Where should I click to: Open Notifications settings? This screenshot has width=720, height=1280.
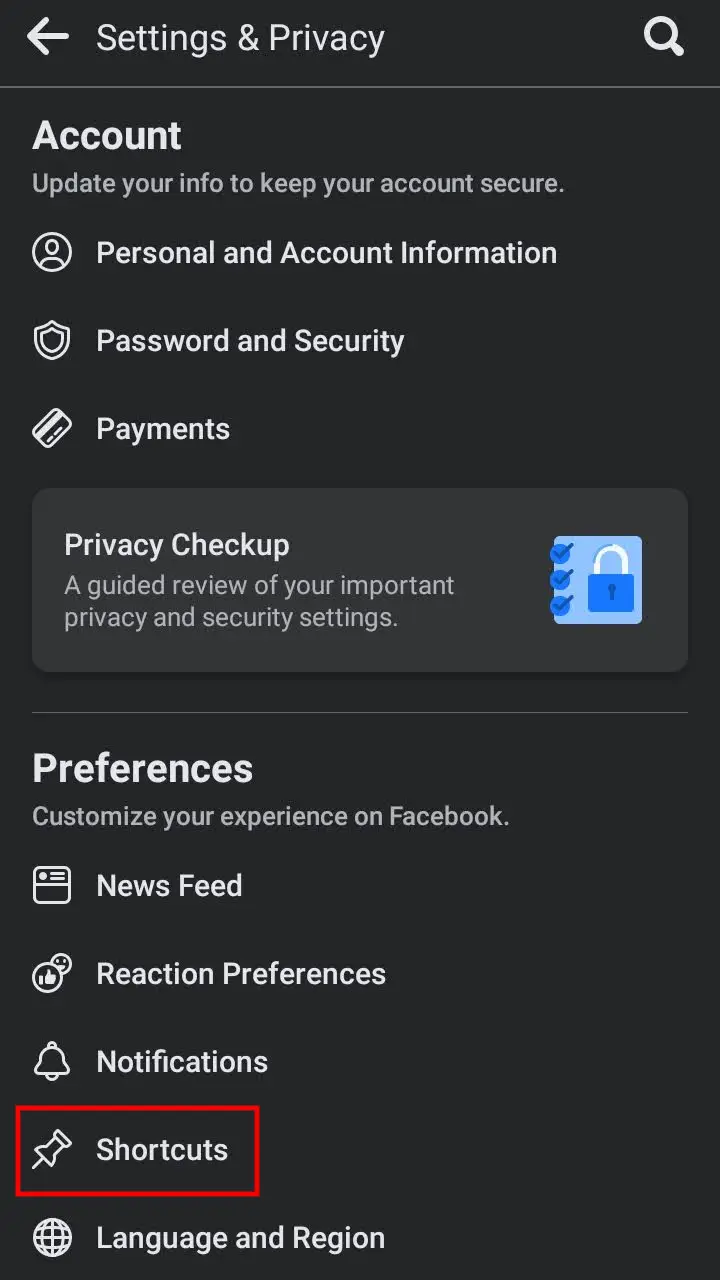pos(360,1062)
